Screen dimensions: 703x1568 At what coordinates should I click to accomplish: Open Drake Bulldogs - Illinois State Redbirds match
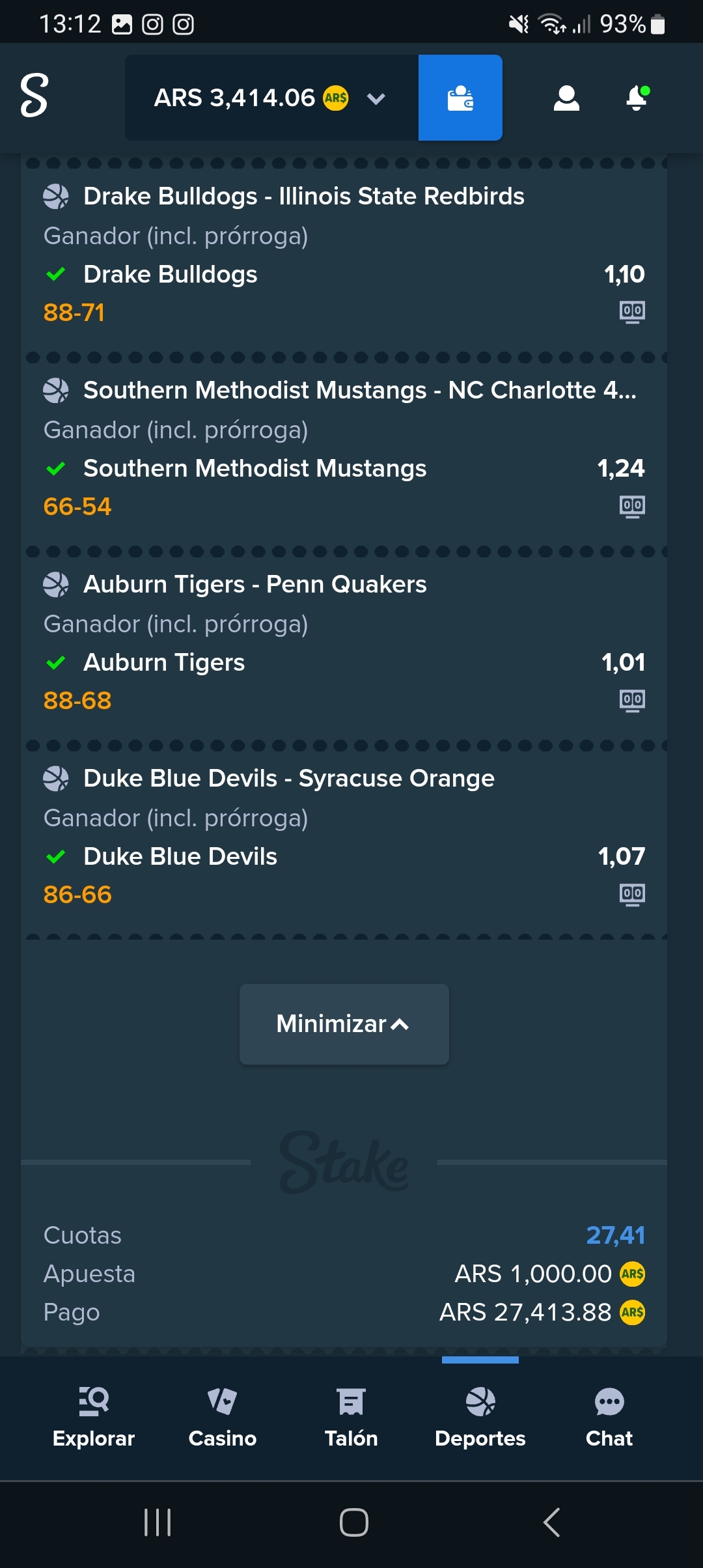[303, 196]
